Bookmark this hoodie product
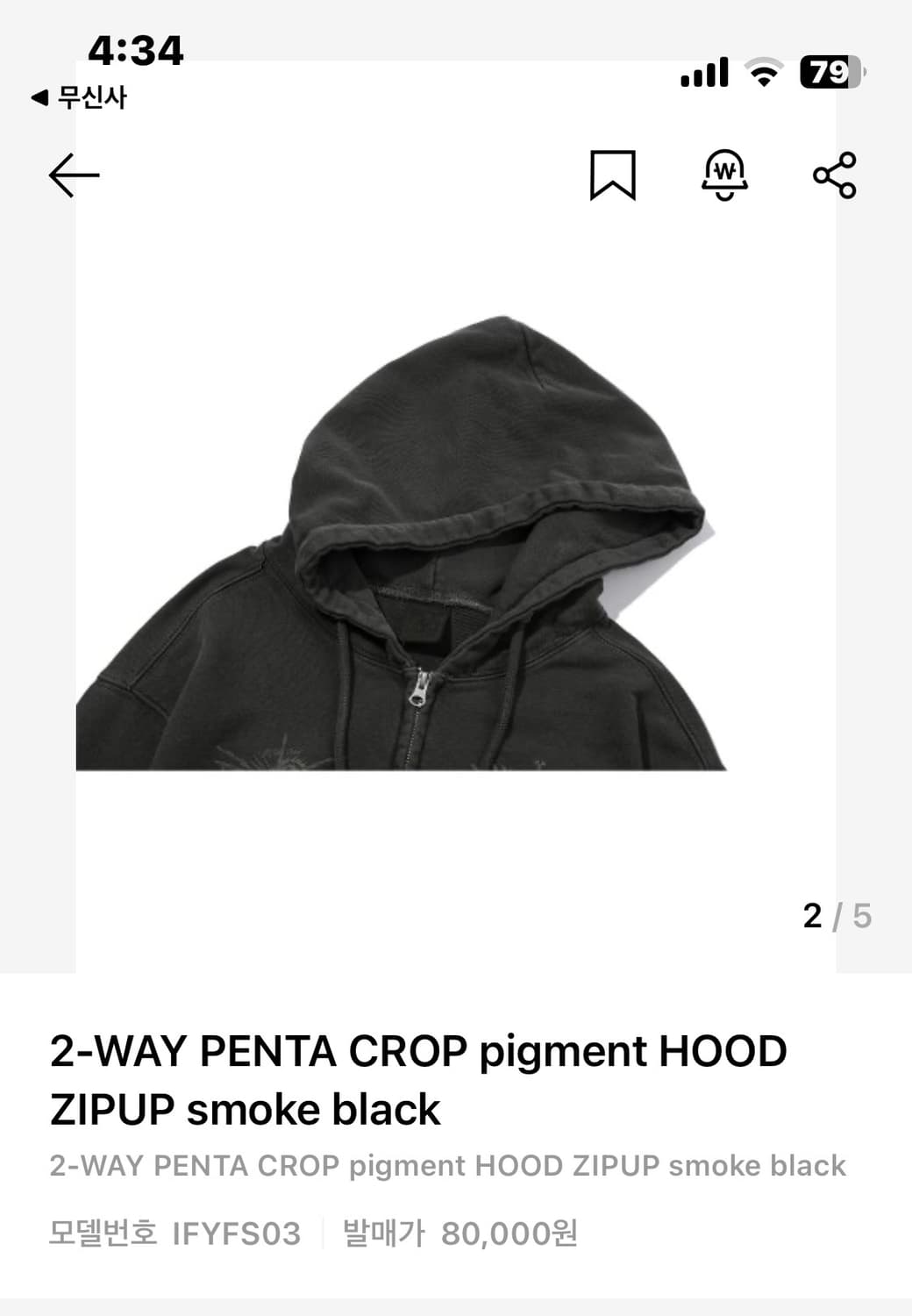The height and width of the screenshot is (1316, 912). point(612,175)
